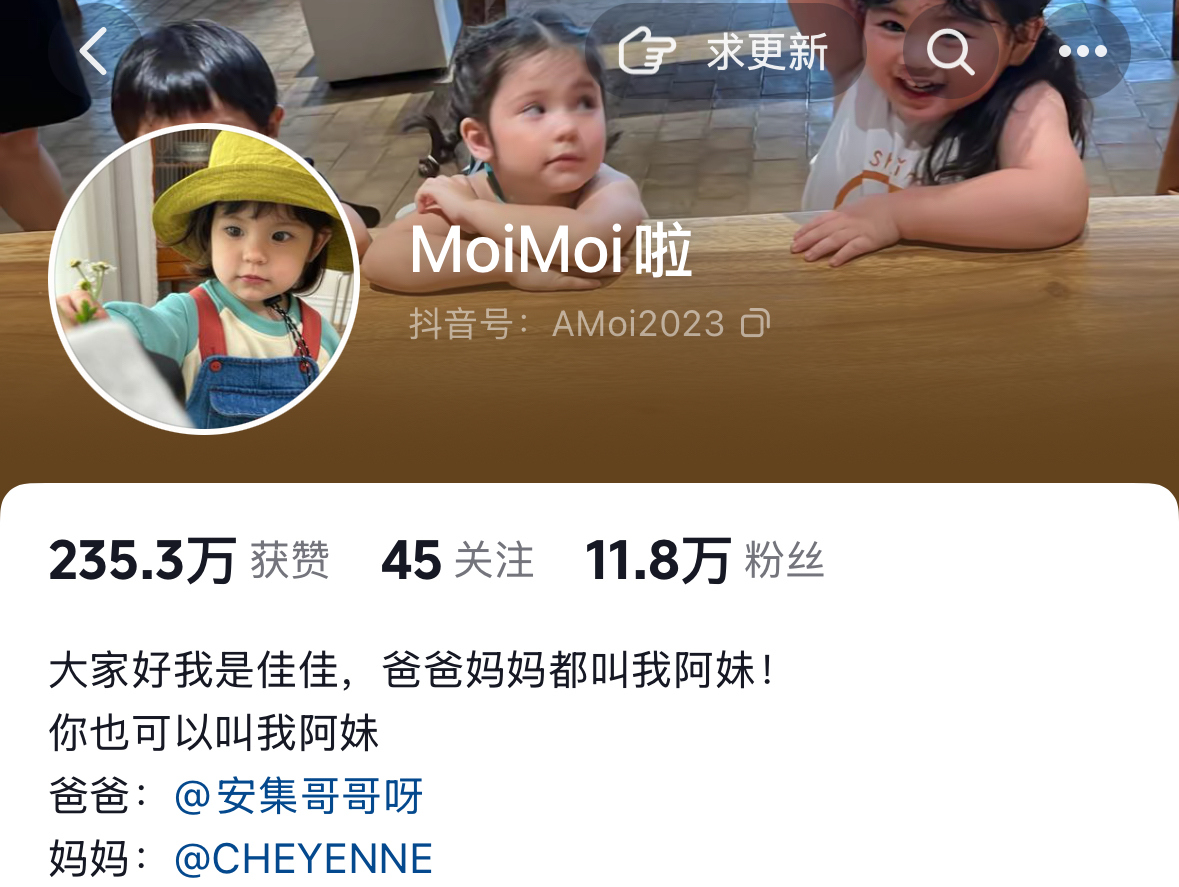Open mom's profile @CHEYENNE
The image size is (1179, 887).
303,859
